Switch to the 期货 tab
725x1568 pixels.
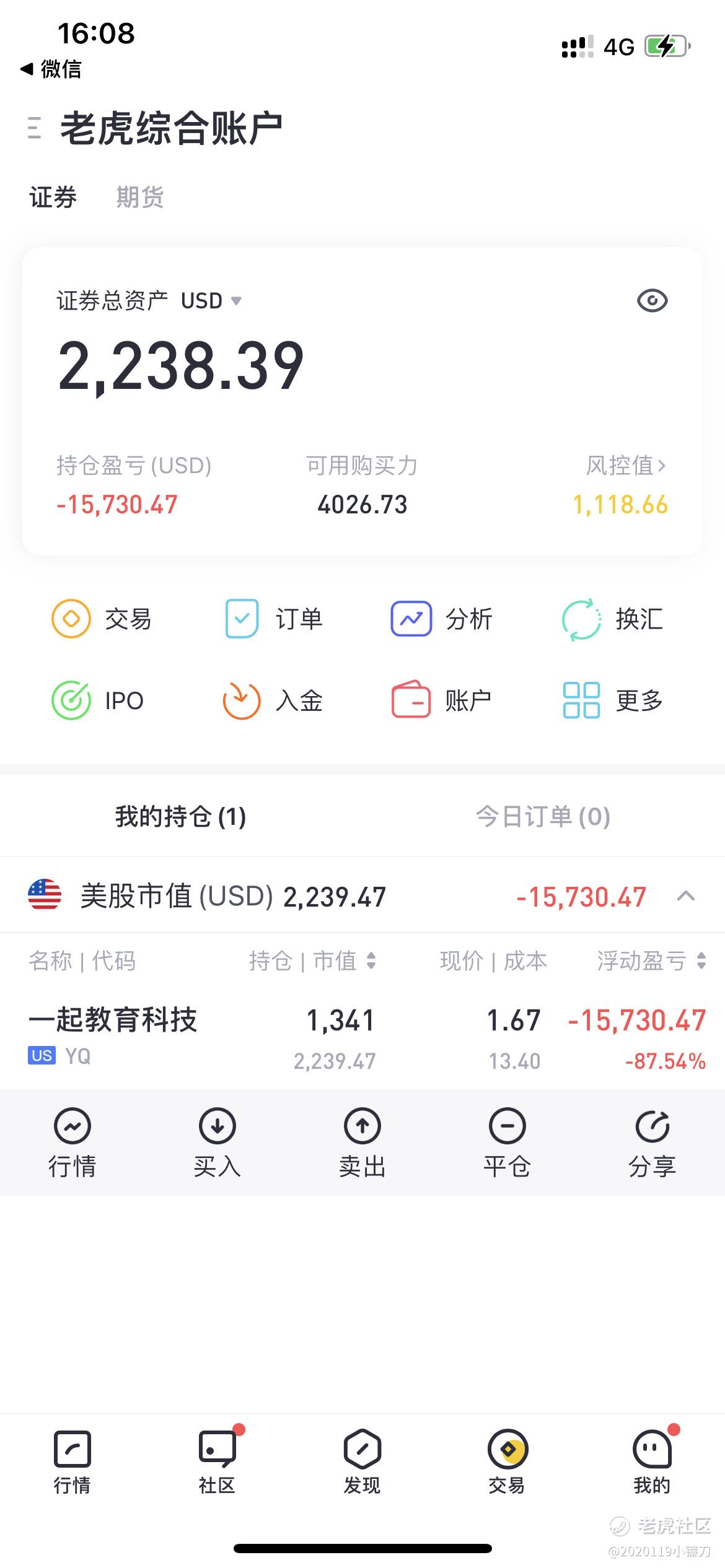[140, 198]
